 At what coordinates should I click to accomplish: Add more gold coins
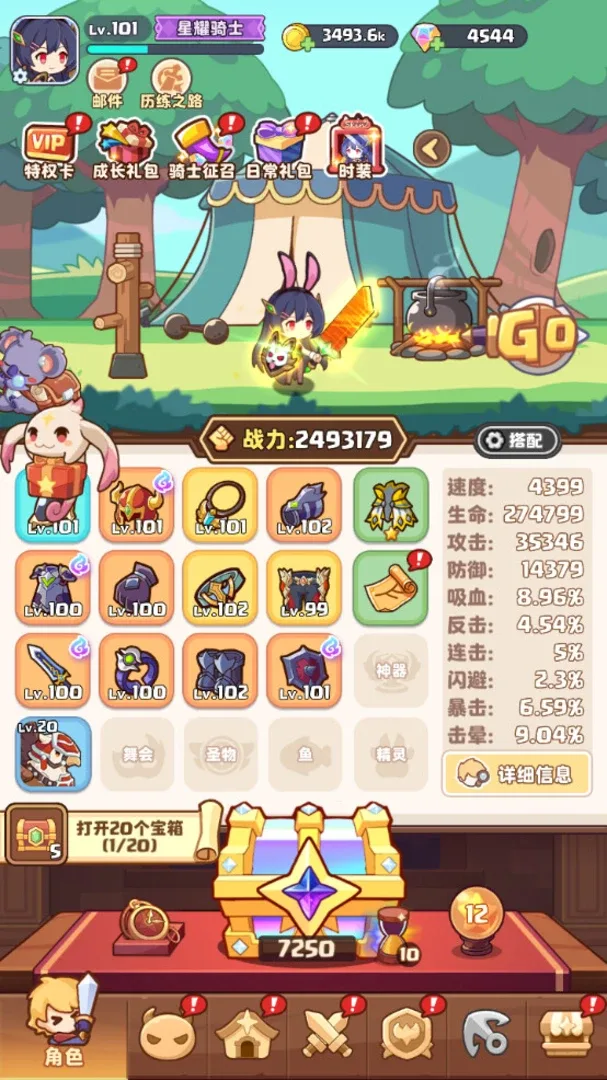click(296, 37)
